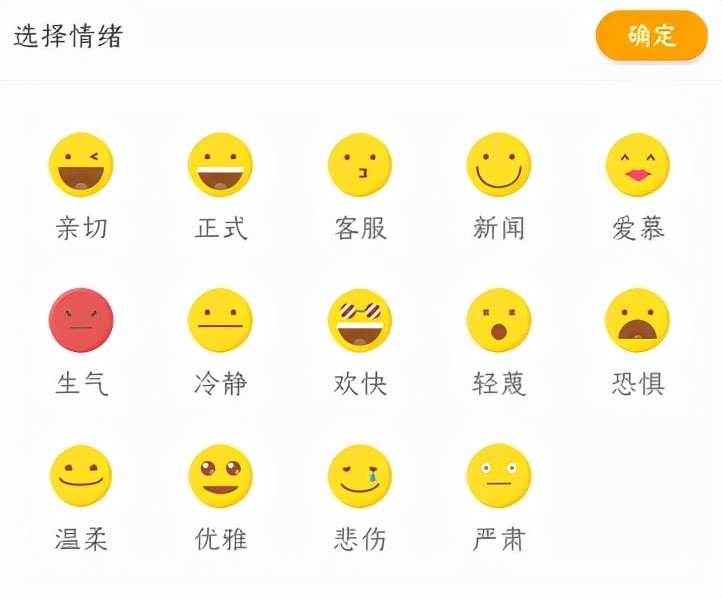Select the red 生气 emotion
This screenshot has width=722, height=598.
click(x=81, y=321)
